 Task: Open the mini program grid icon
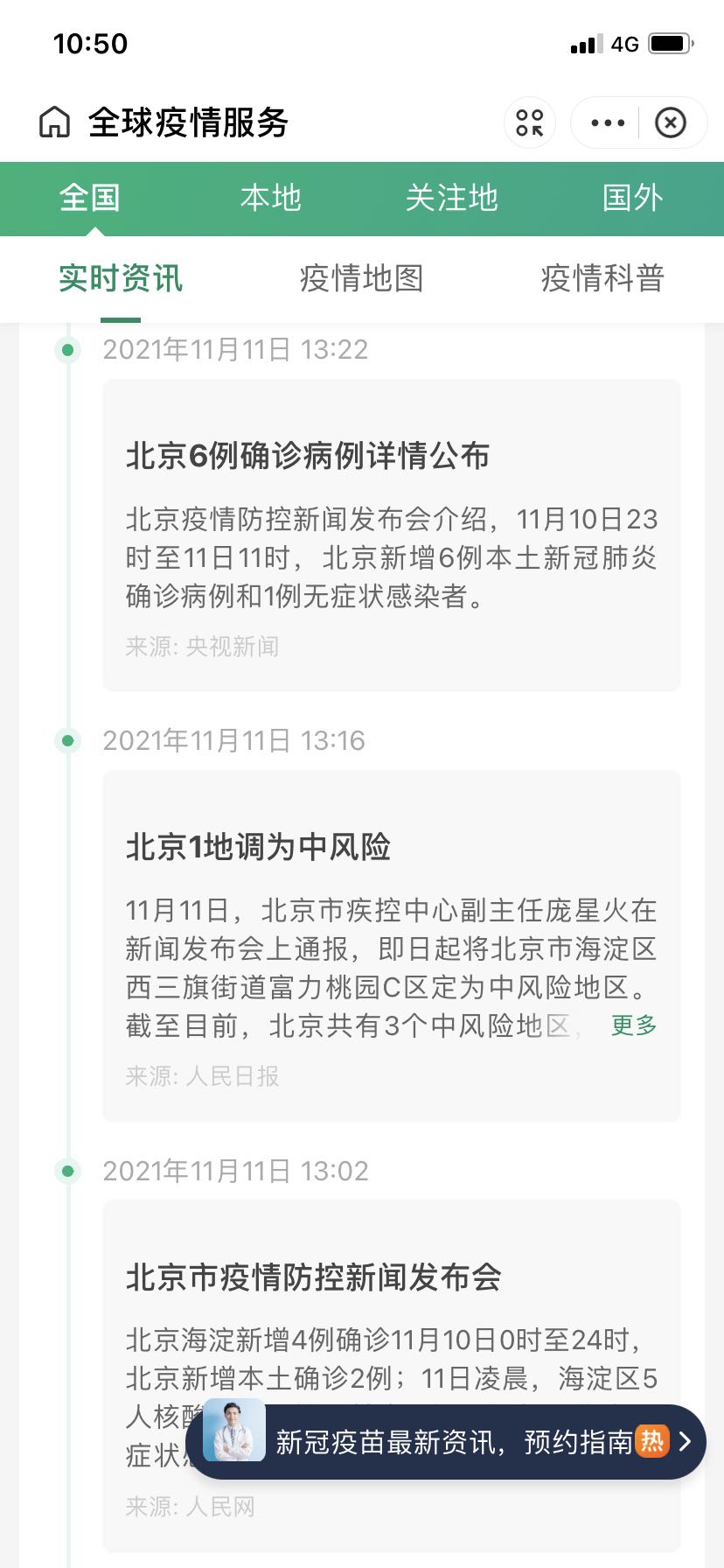(530, 122)
